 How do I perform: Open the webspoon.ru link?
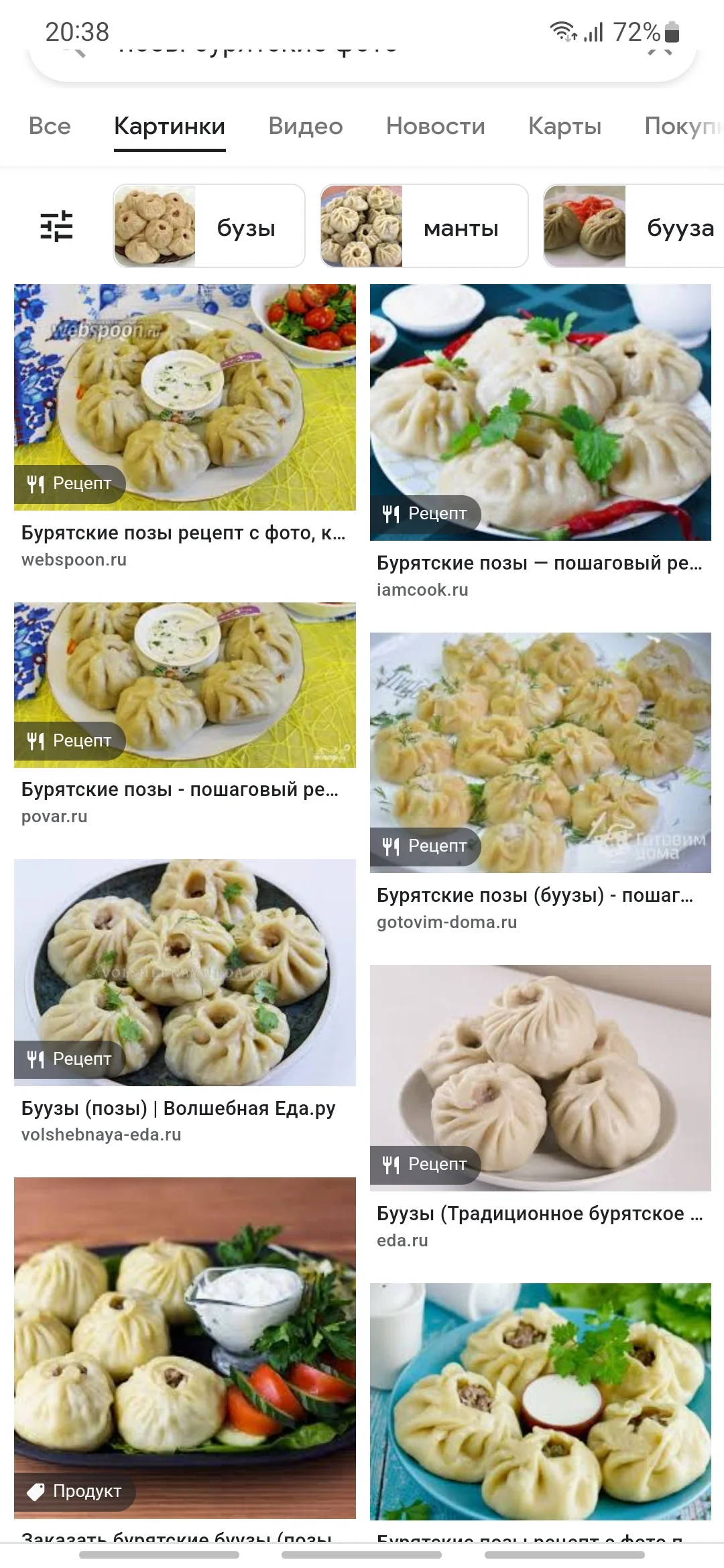point(74,560)
